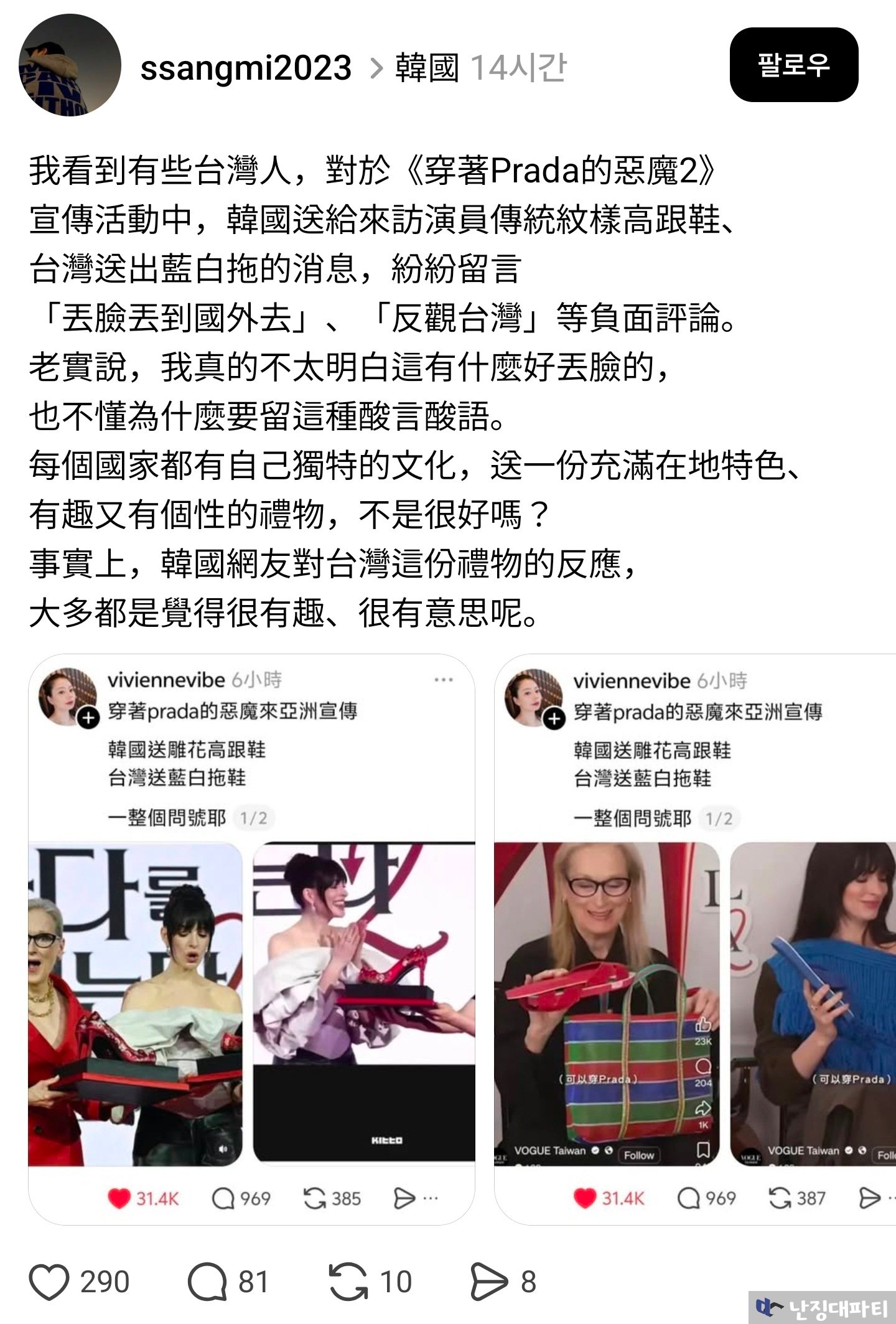Open the second attached image showing striped bag
The image size is (896, 1324).
(694, 940)
